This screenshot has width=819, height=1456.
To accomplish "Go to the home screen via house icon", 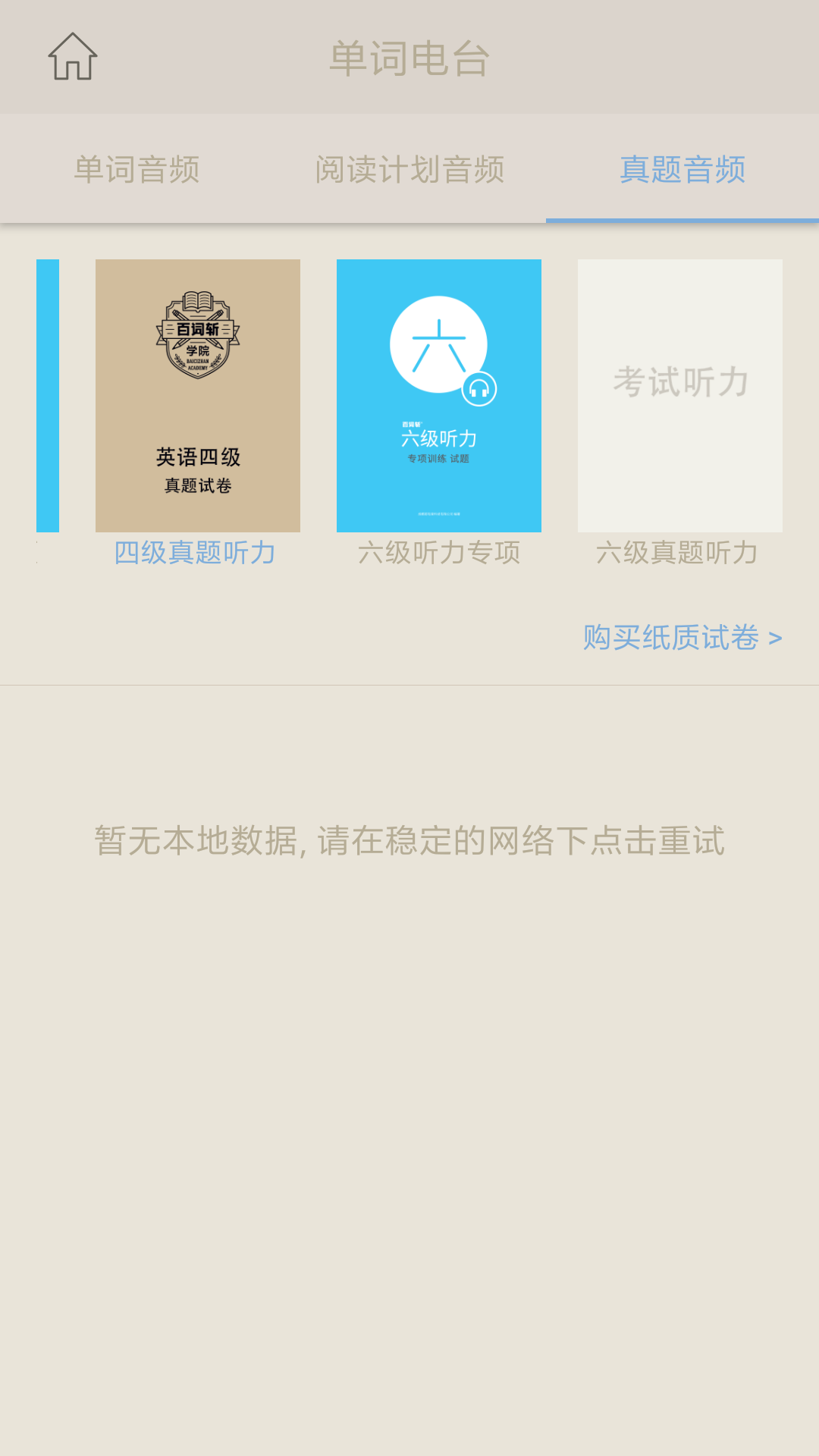I will 73,57.
